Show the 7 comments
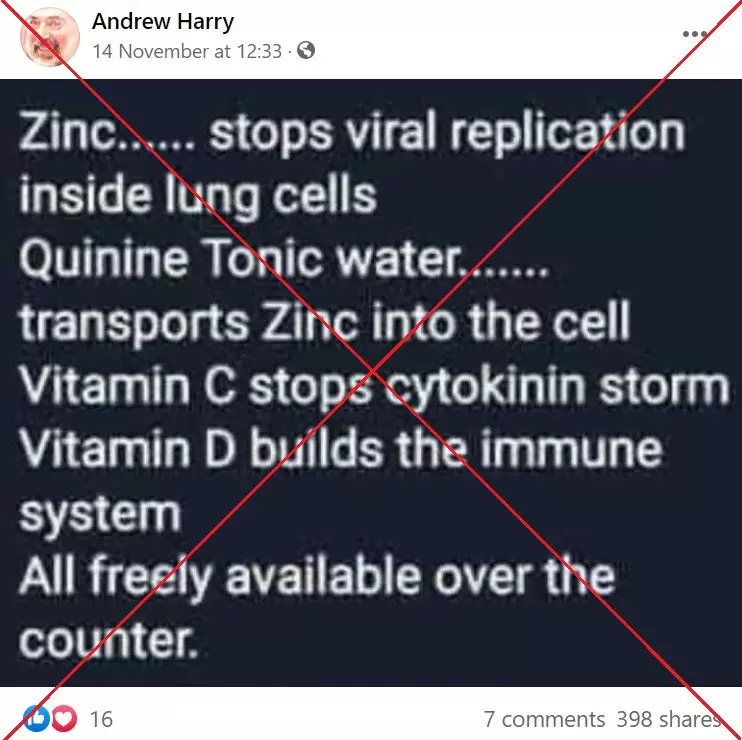This screenshot has width=742, height=740. coord(544,719)
